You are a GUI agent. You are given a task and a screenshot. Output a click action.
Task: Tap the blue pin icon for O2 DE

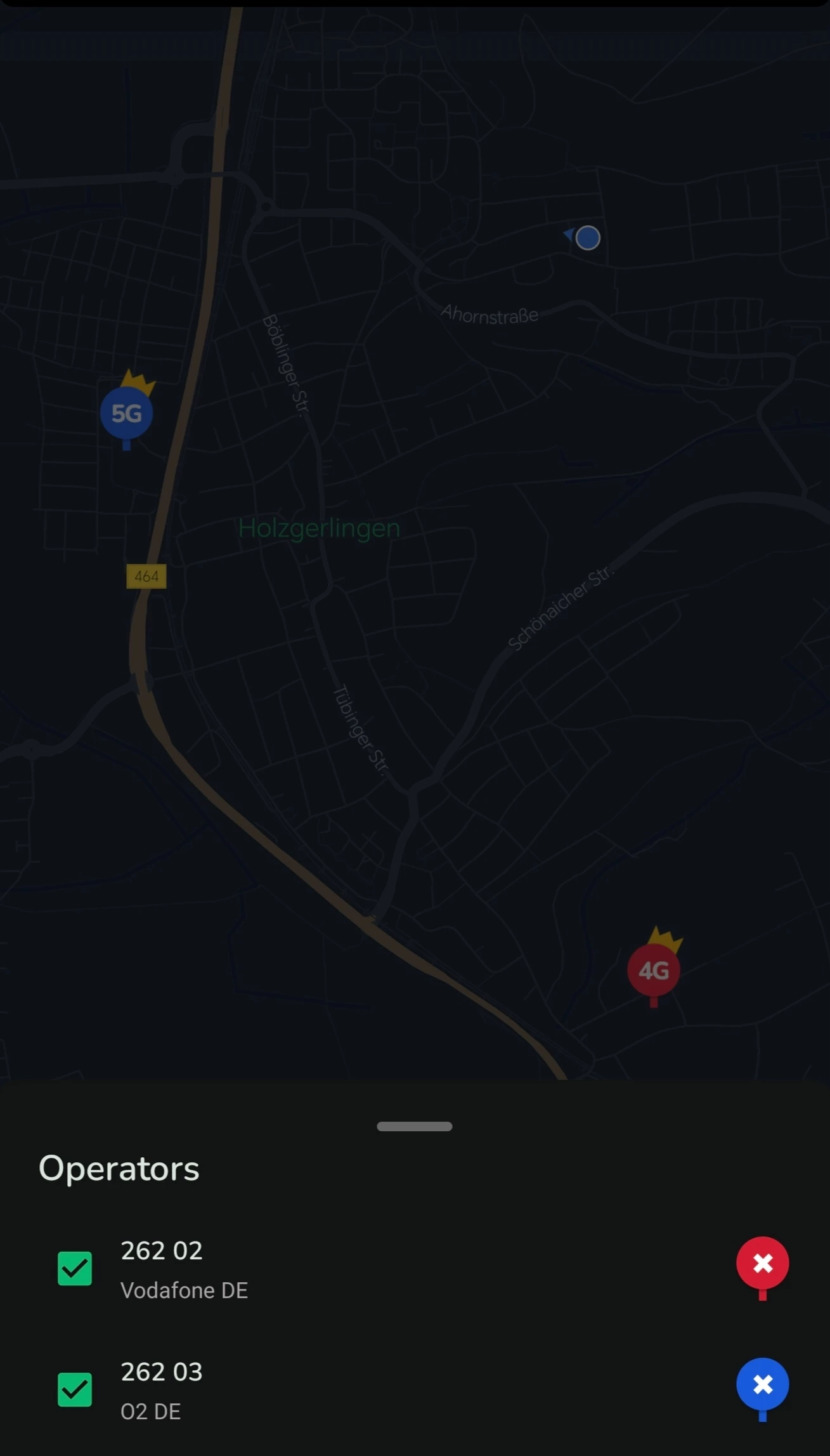(x=762, y=1386)
